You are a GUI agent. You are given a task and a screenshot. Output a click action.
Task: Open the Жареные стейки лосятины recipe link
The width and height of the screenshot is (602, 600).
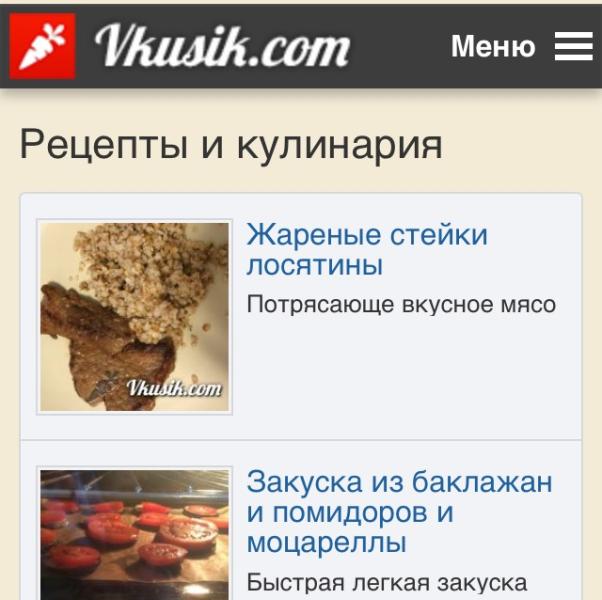point(366,250)
